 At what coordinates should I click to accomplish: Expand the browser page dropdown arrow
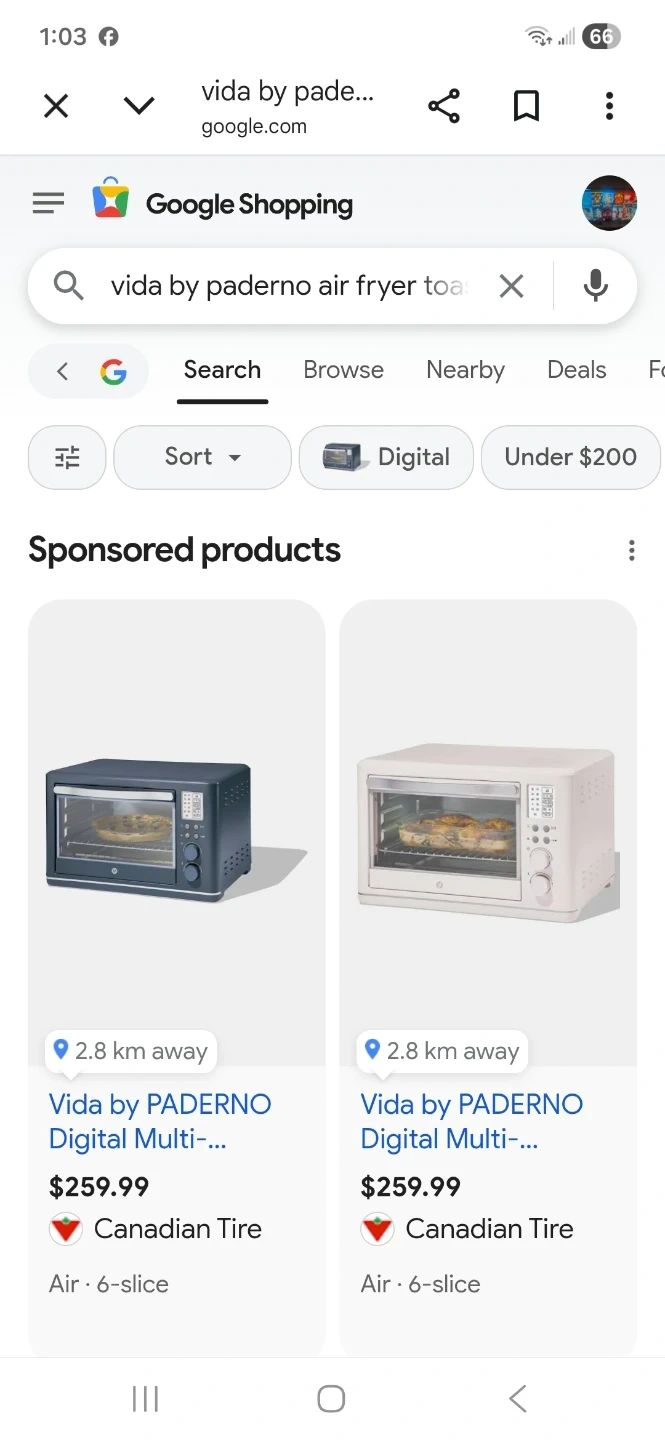point(139,106)
